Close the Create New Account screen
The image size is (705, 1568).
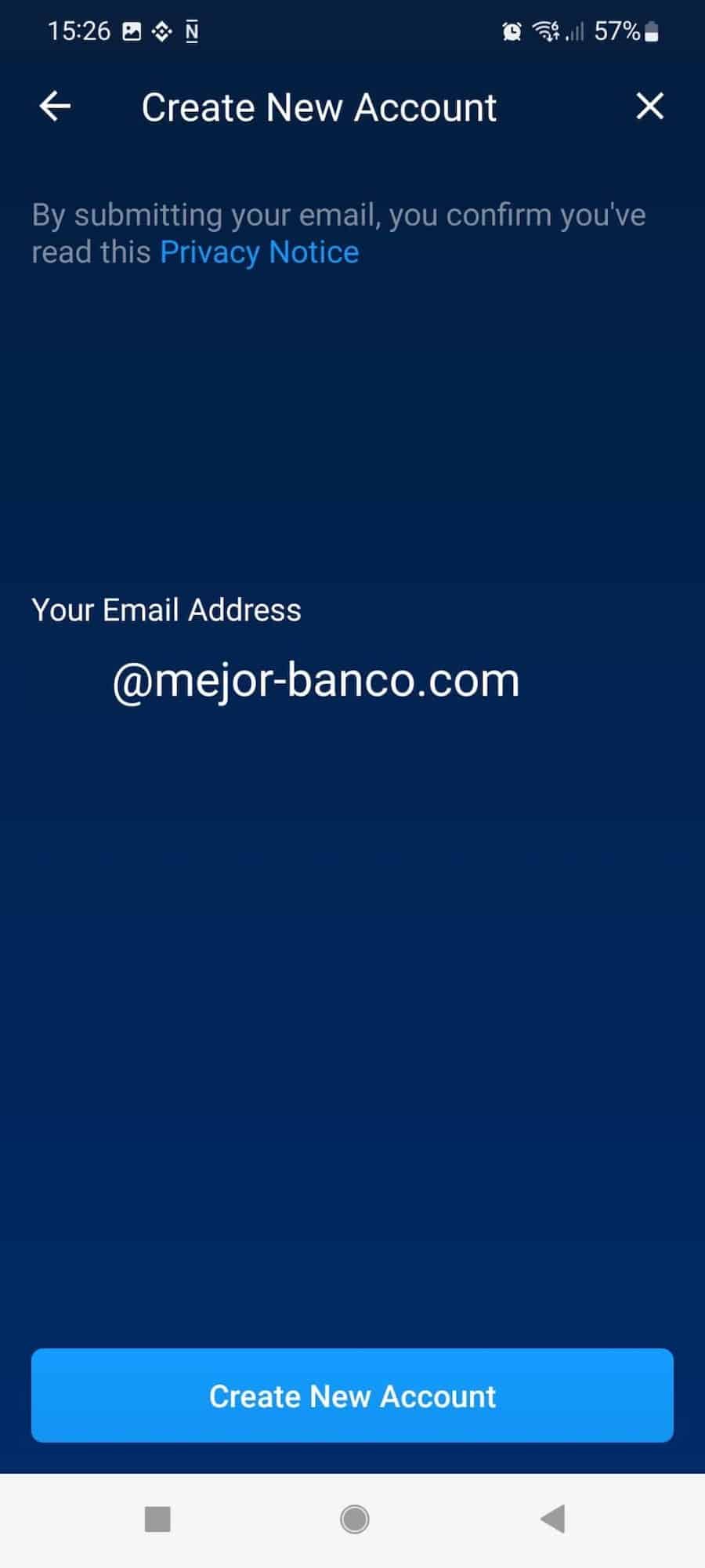(x=649, y=106)
